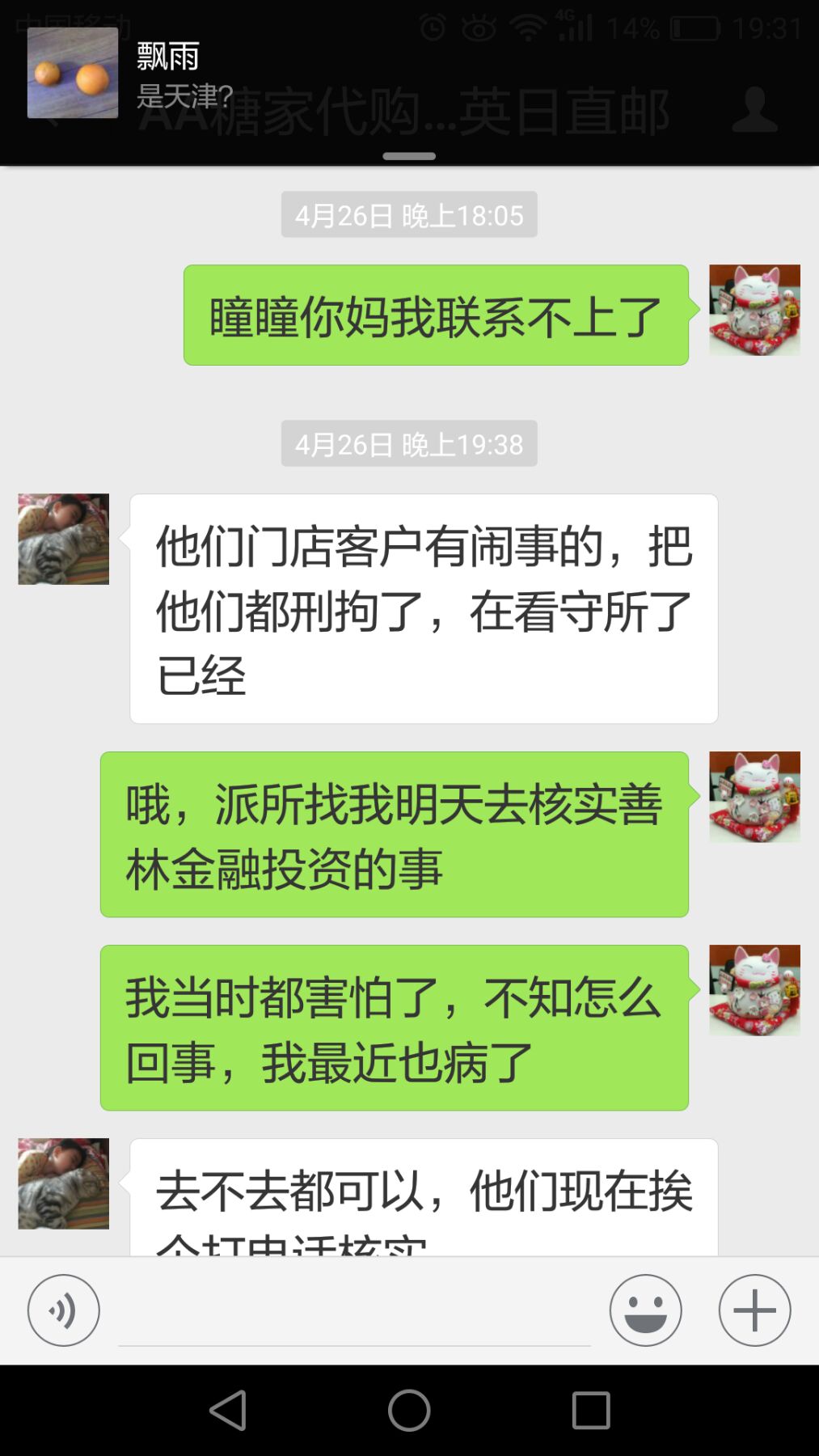View sender's avatar beside 他们门店客户有闹事的 message
The image size is (819, 1456).
64,539
